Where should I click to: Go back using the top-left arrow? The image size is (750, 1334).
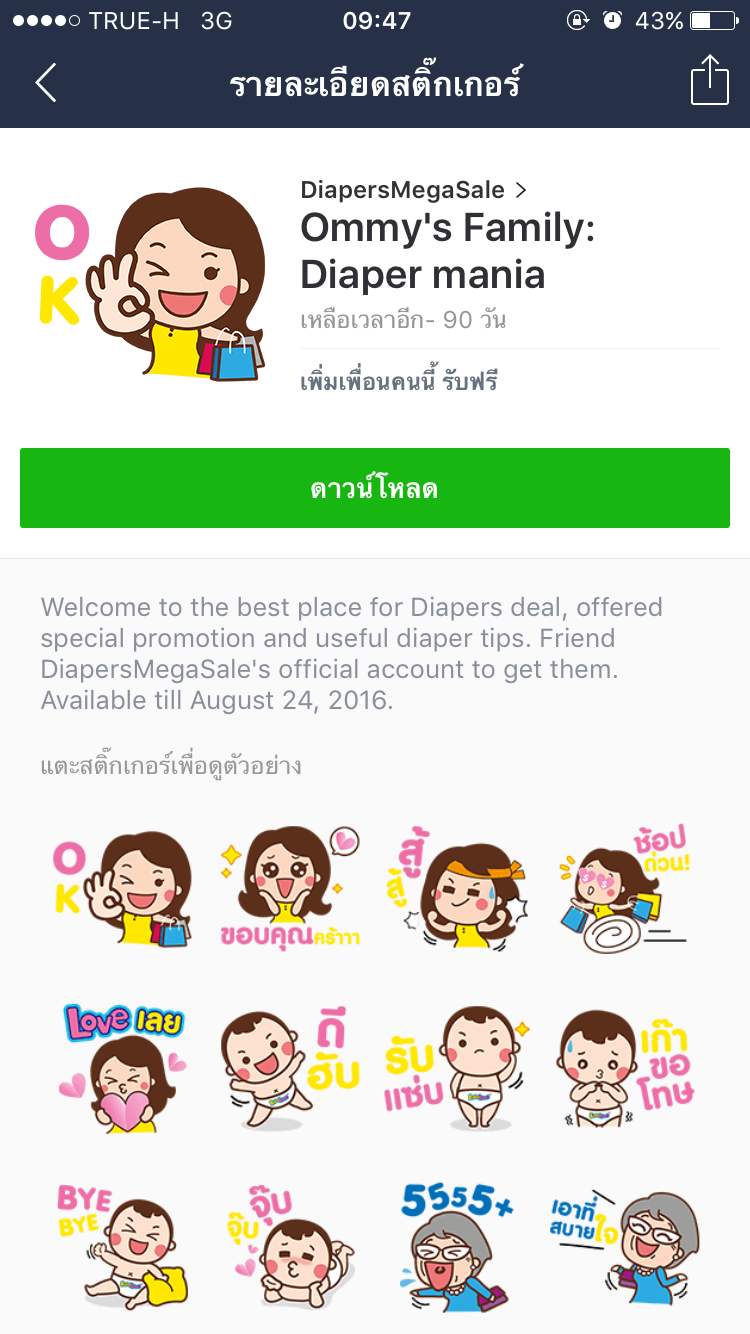pos(45,82)
